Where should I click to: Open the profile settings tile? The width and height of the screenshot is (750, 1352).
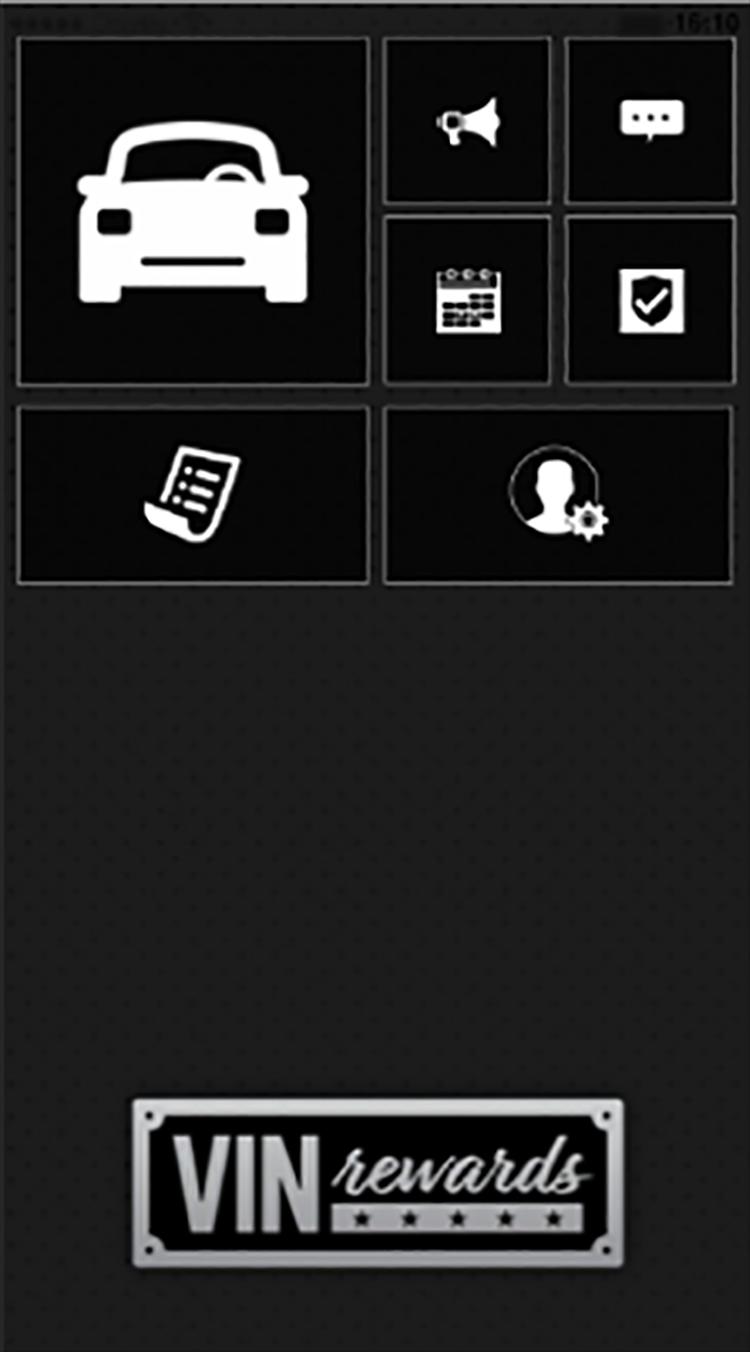click(x=558, y=494)
